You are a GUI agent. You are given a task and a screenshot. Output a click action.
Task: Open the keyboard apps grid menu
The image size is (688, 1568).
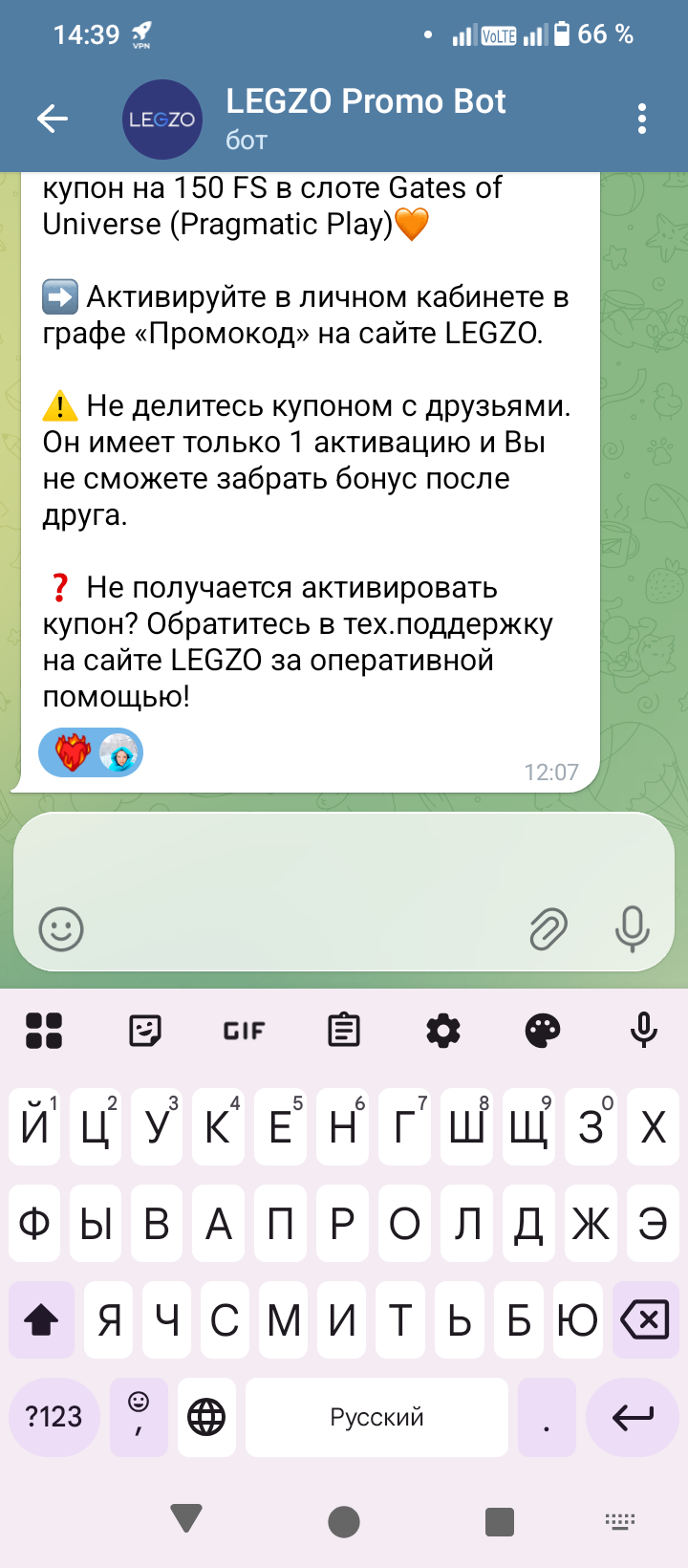(x=44, y=1031)
